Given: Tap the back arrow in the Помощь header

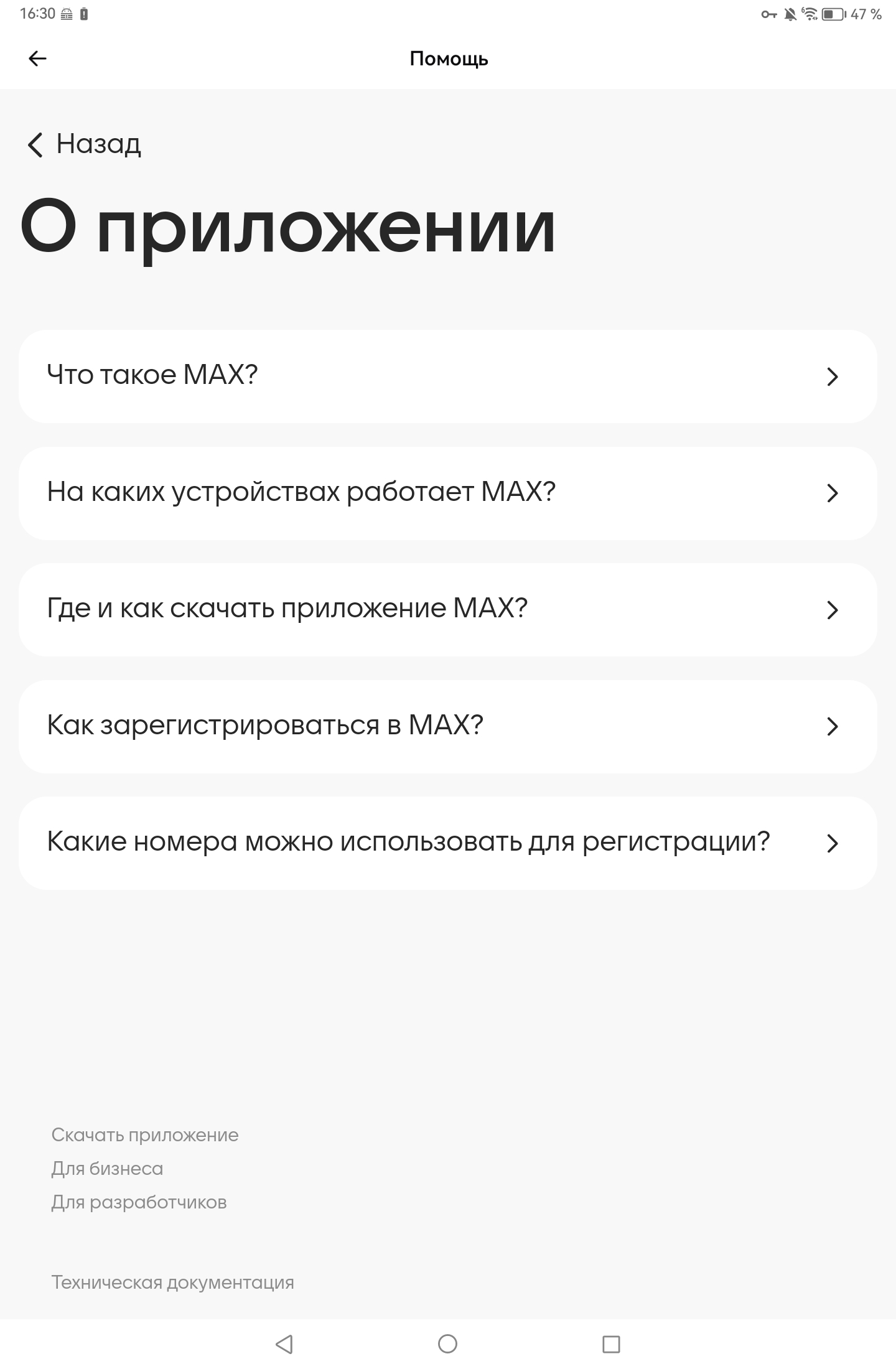Looking at the screenshot, I should 37,58.
